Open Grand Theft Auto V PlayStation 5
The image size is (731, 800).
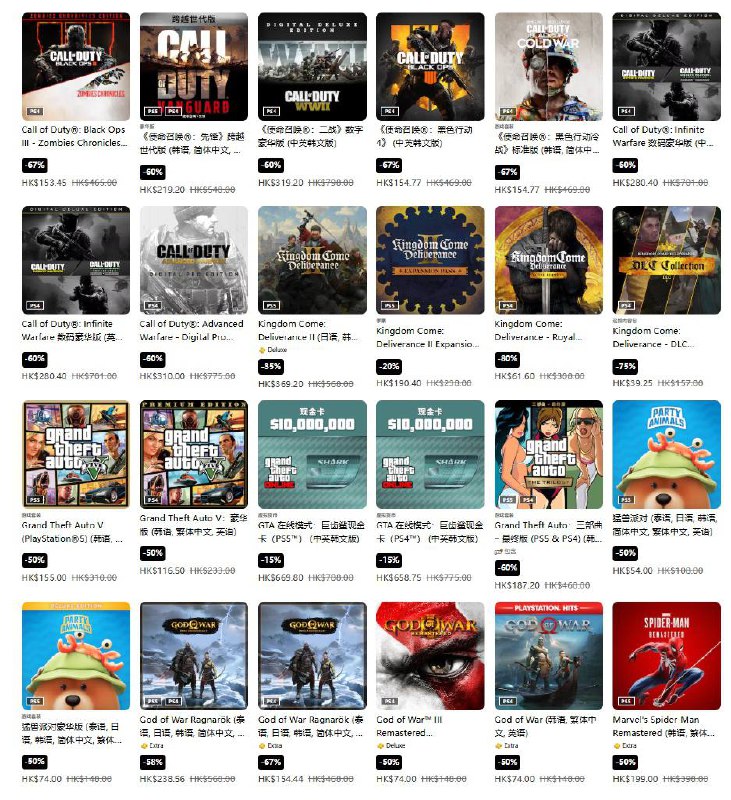click(76, 454)
